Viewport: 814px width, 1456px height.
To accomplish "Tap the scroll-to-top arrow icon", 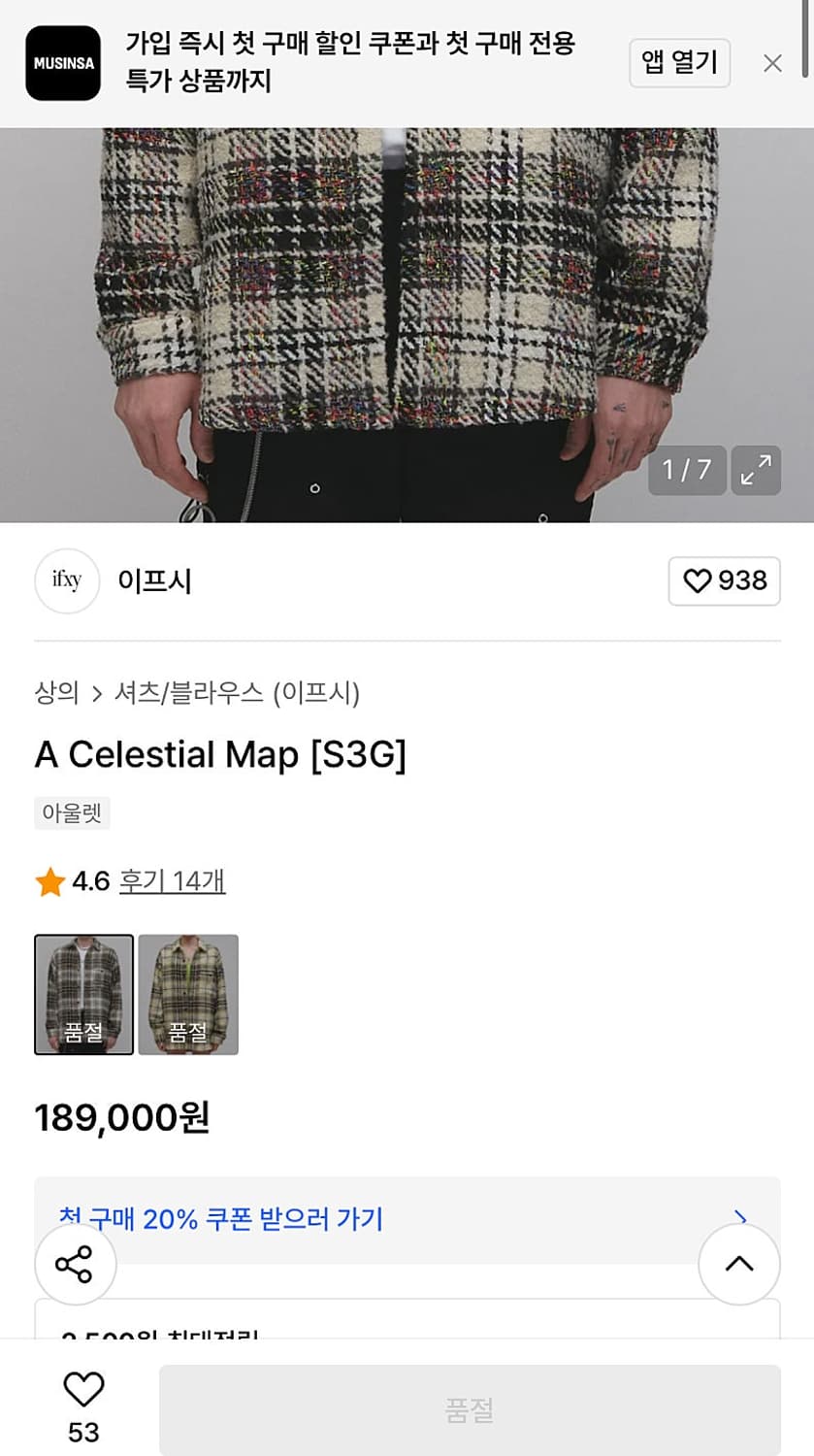I will coord(738,1264).
